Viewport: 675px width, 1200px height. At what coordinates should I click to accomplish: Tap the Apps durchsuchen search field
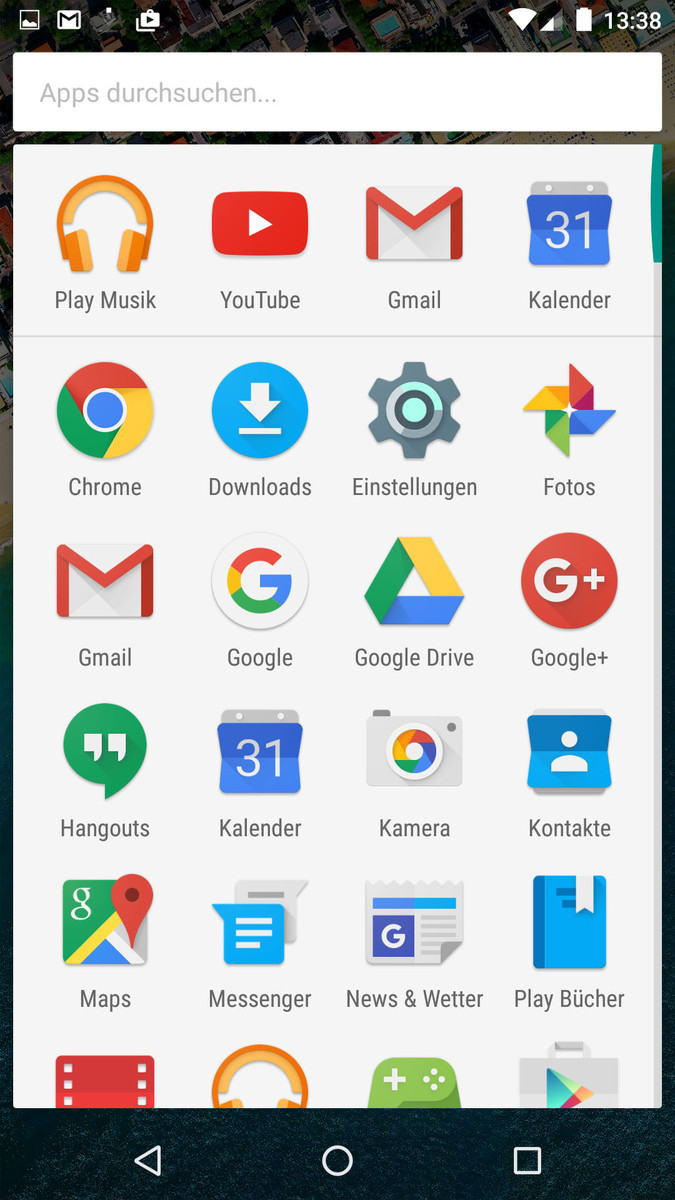[x=337, y=93]
